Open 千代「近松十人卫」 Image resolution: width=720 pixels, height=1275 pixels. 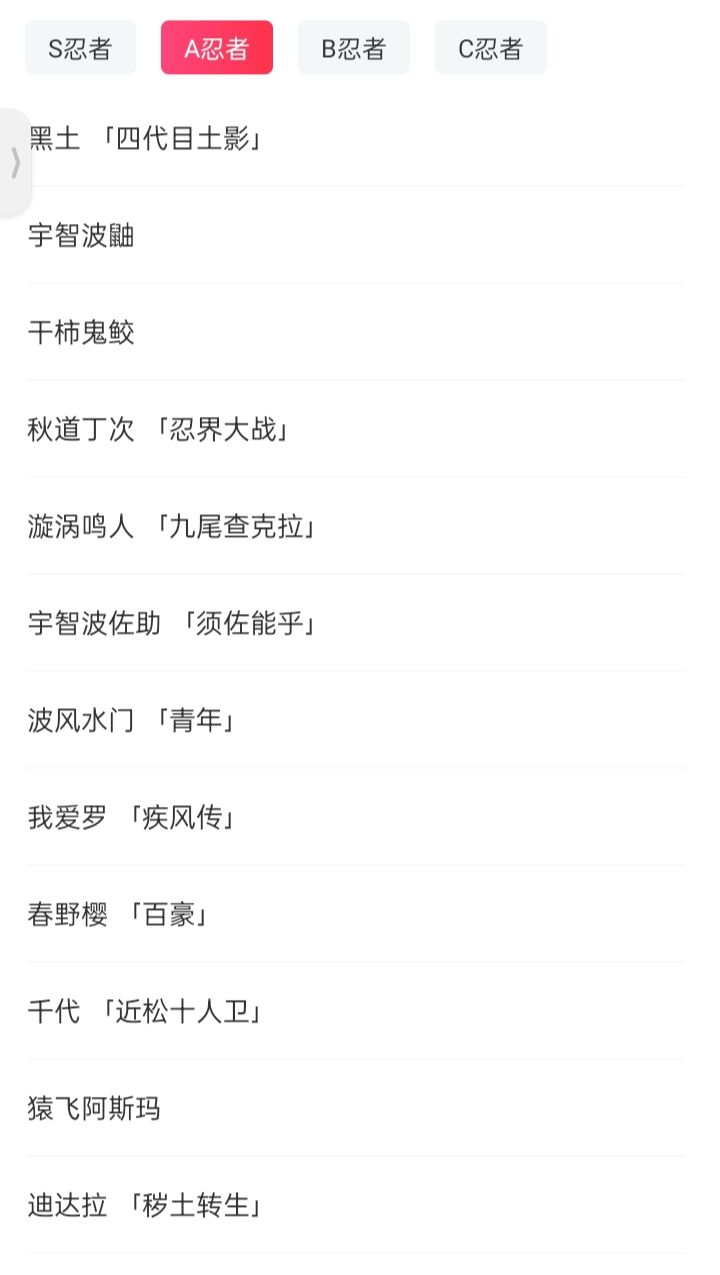[x=356, y=1011]
